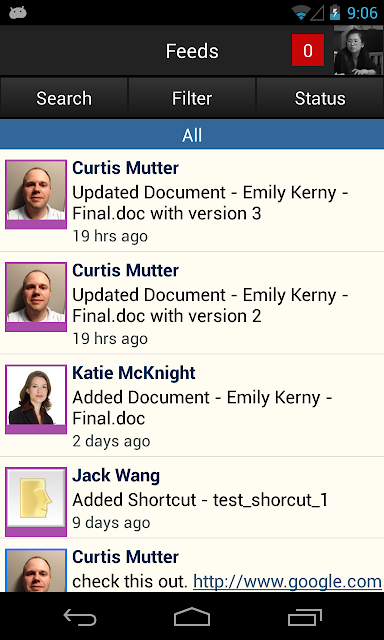This screenshot has width=384, height=640.
Task: Open Curtis Mutter's version 3 update
Action: [x=192, y=200]
